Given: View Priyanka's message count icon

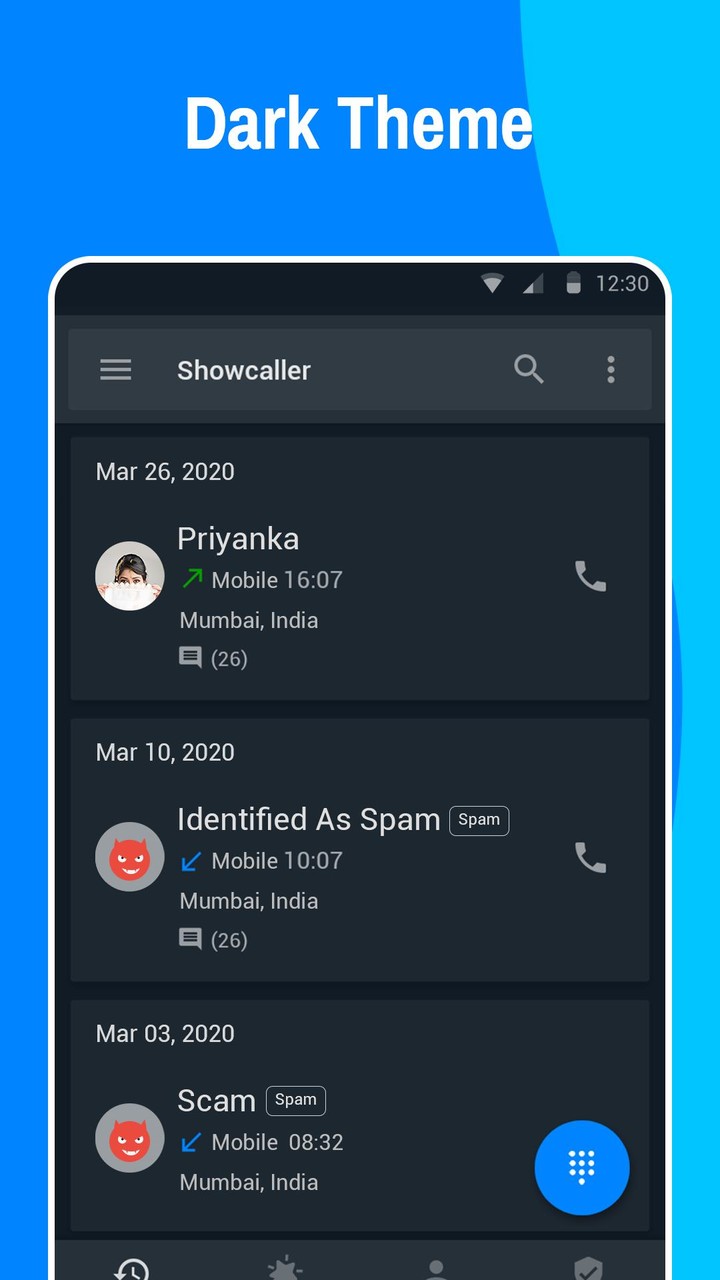Looking at the screenshot, I should [x=191, y=657].
